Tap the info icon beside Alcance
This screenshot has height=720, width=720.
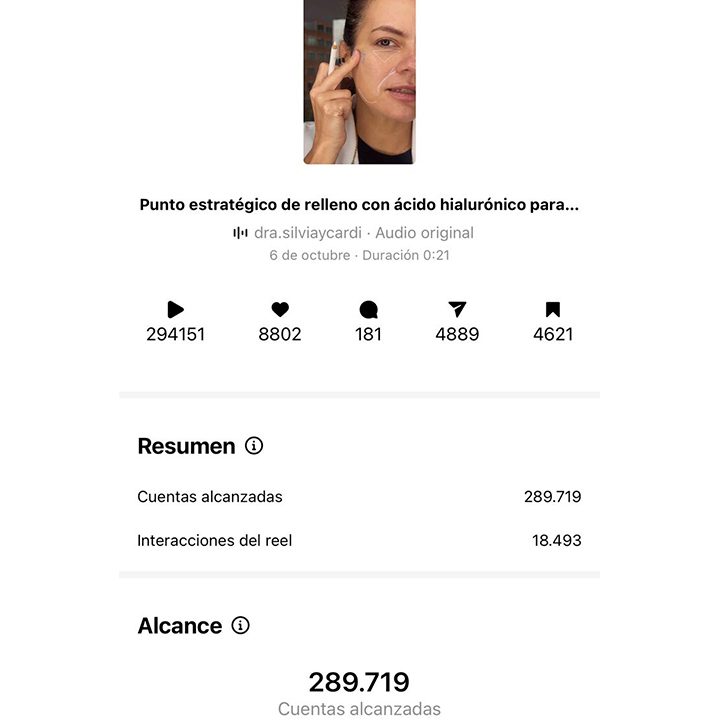240,626
